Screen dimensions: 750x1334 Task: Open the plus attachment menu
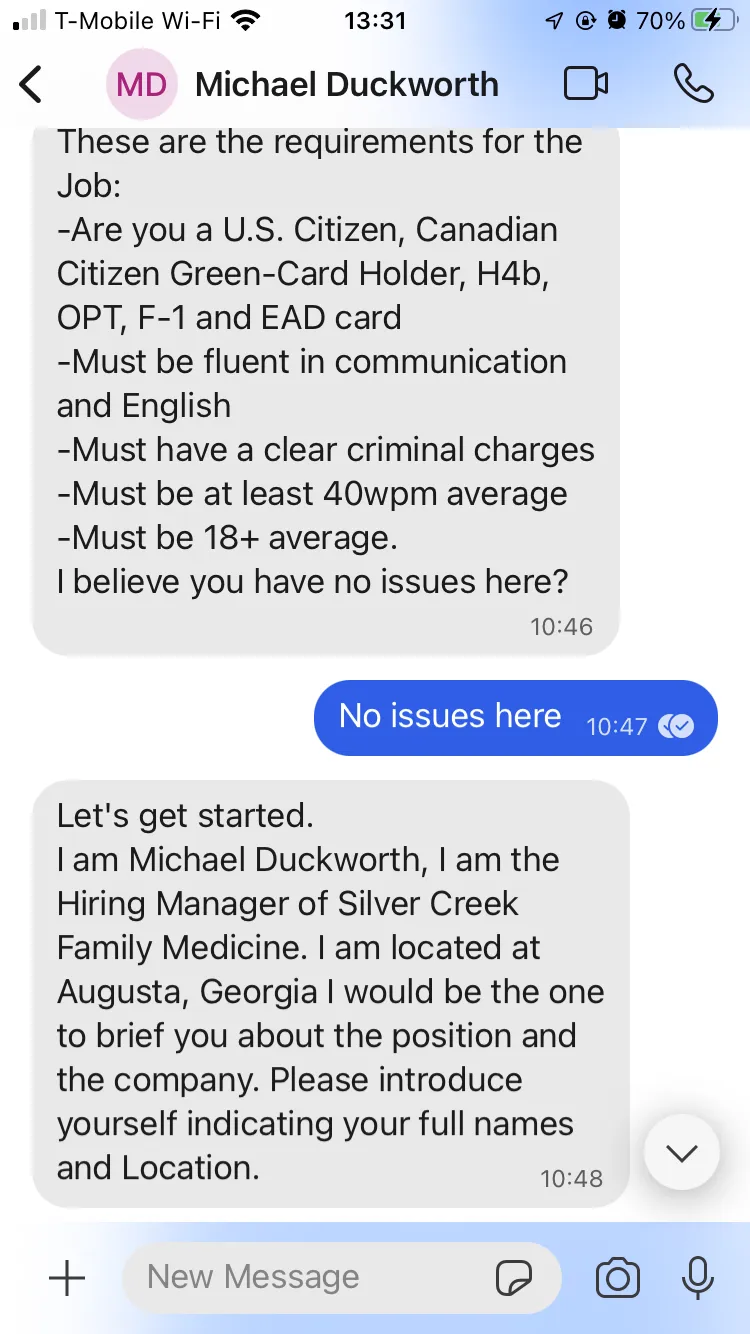[x=67, y=1277]
